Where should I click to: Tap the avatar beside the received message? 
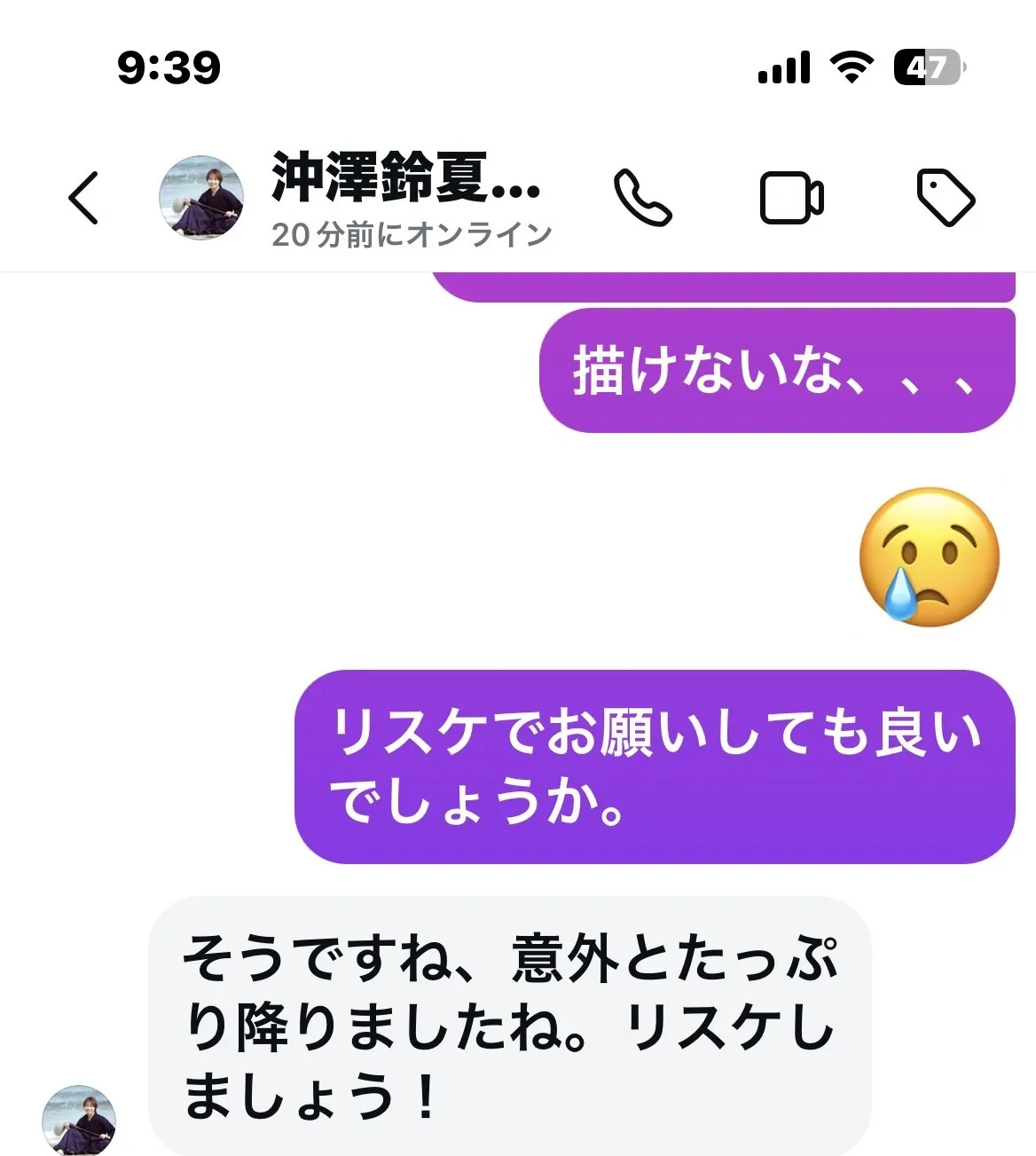coord(79,1120)
